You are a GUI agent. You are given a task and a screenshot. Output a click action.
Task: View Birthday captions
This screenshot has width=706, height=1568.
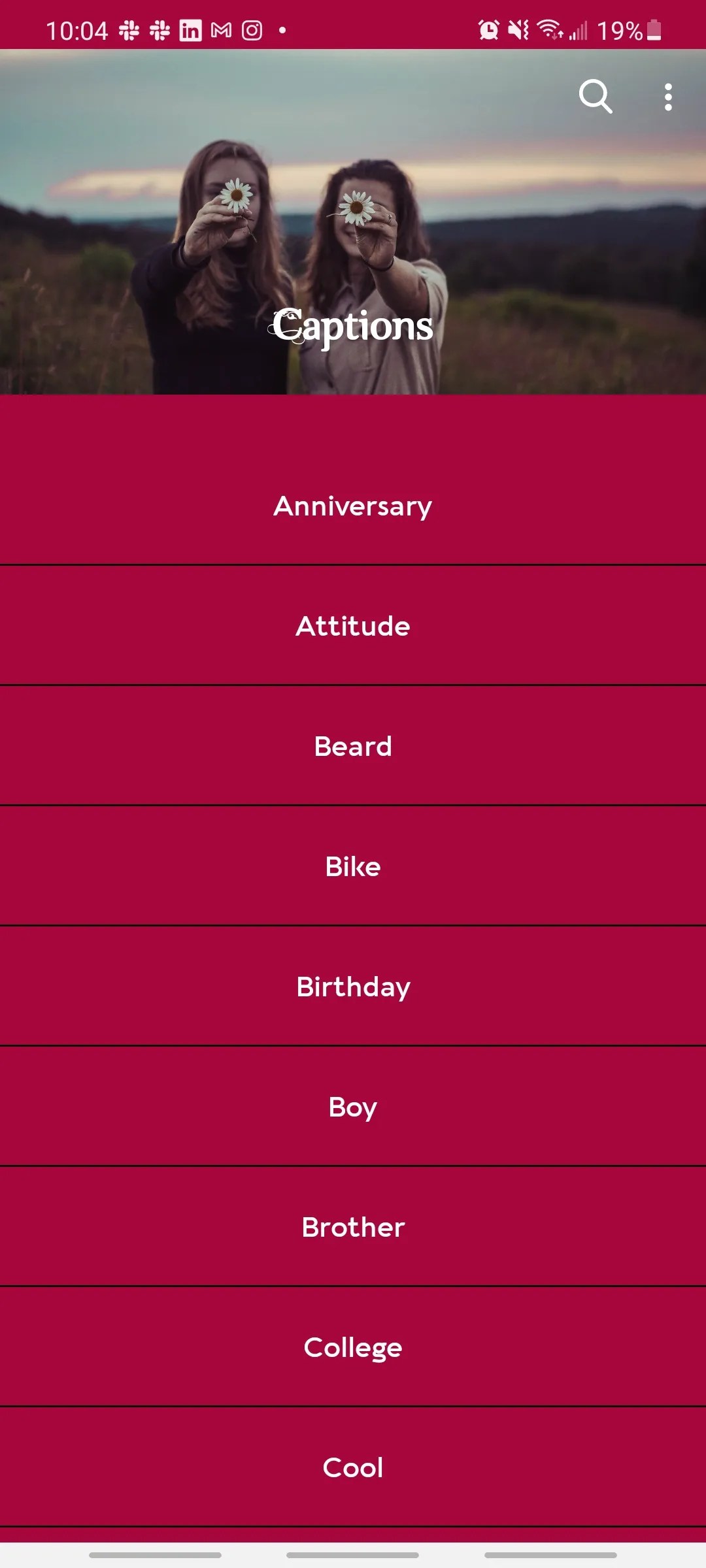click(353, 987)
